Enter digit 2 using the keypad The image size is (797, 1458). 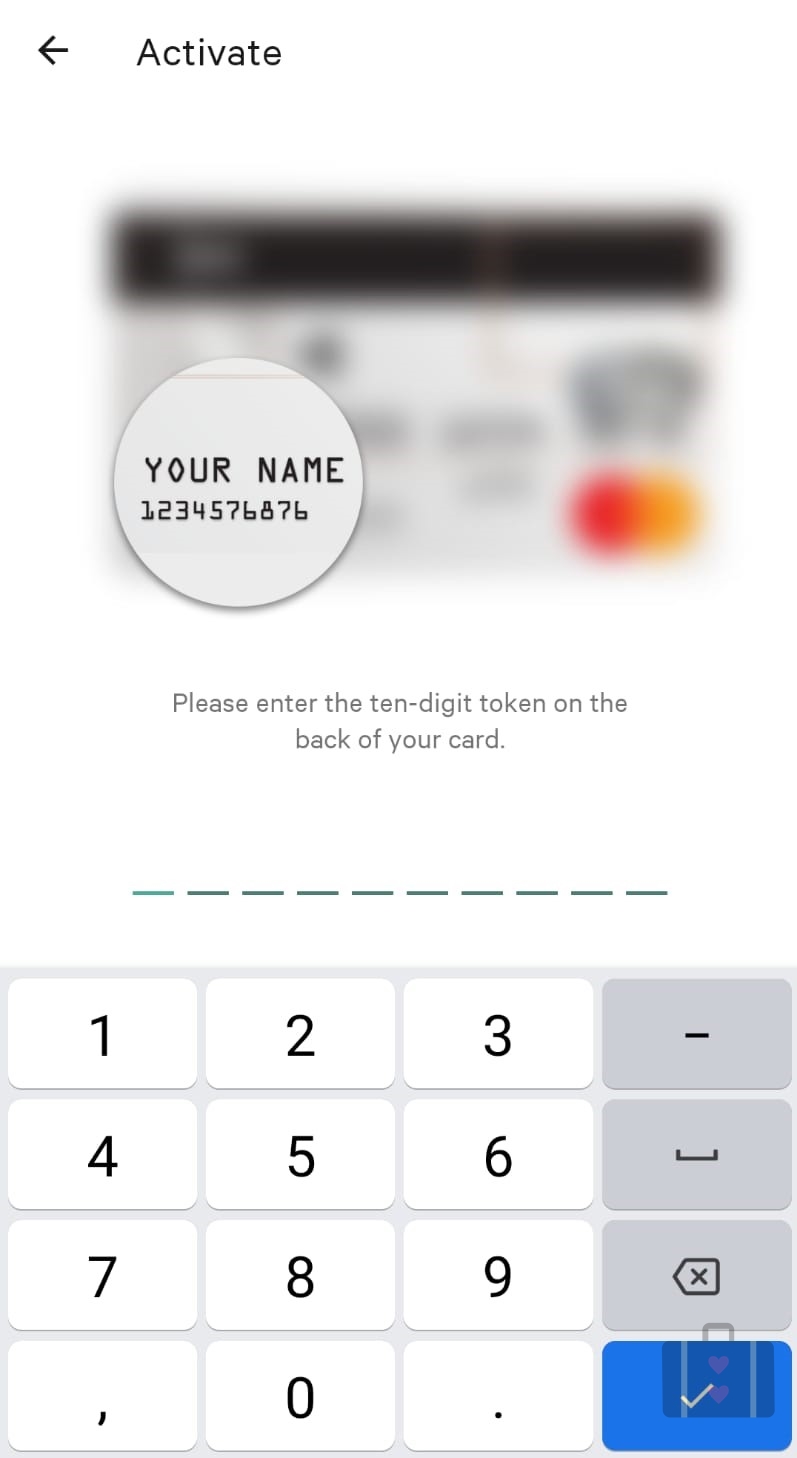[300, 1033]
